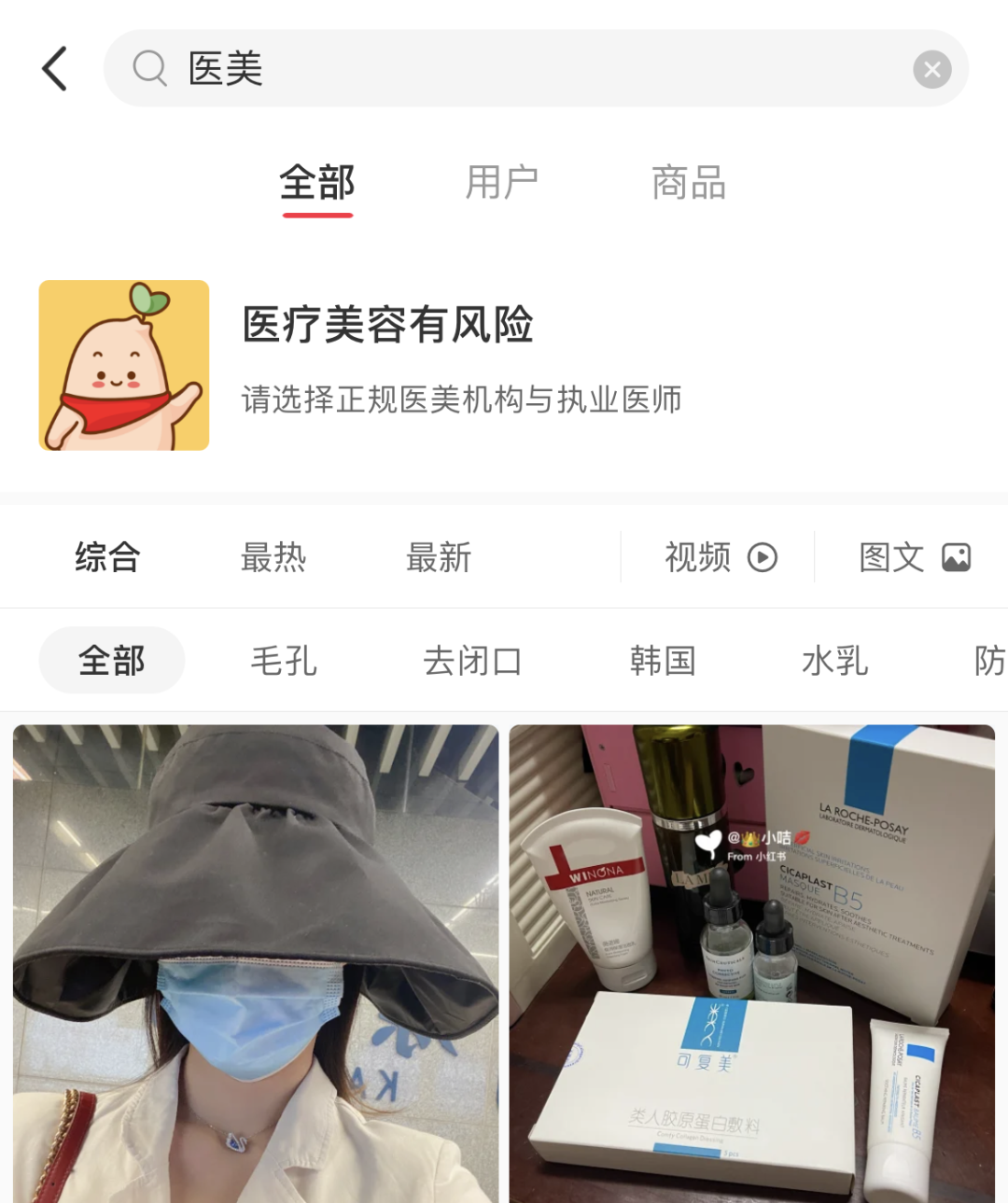Choose the 水乳 filter chip
The width and height of the screenshot is (1008, 1203).
[x=834, y=661]
